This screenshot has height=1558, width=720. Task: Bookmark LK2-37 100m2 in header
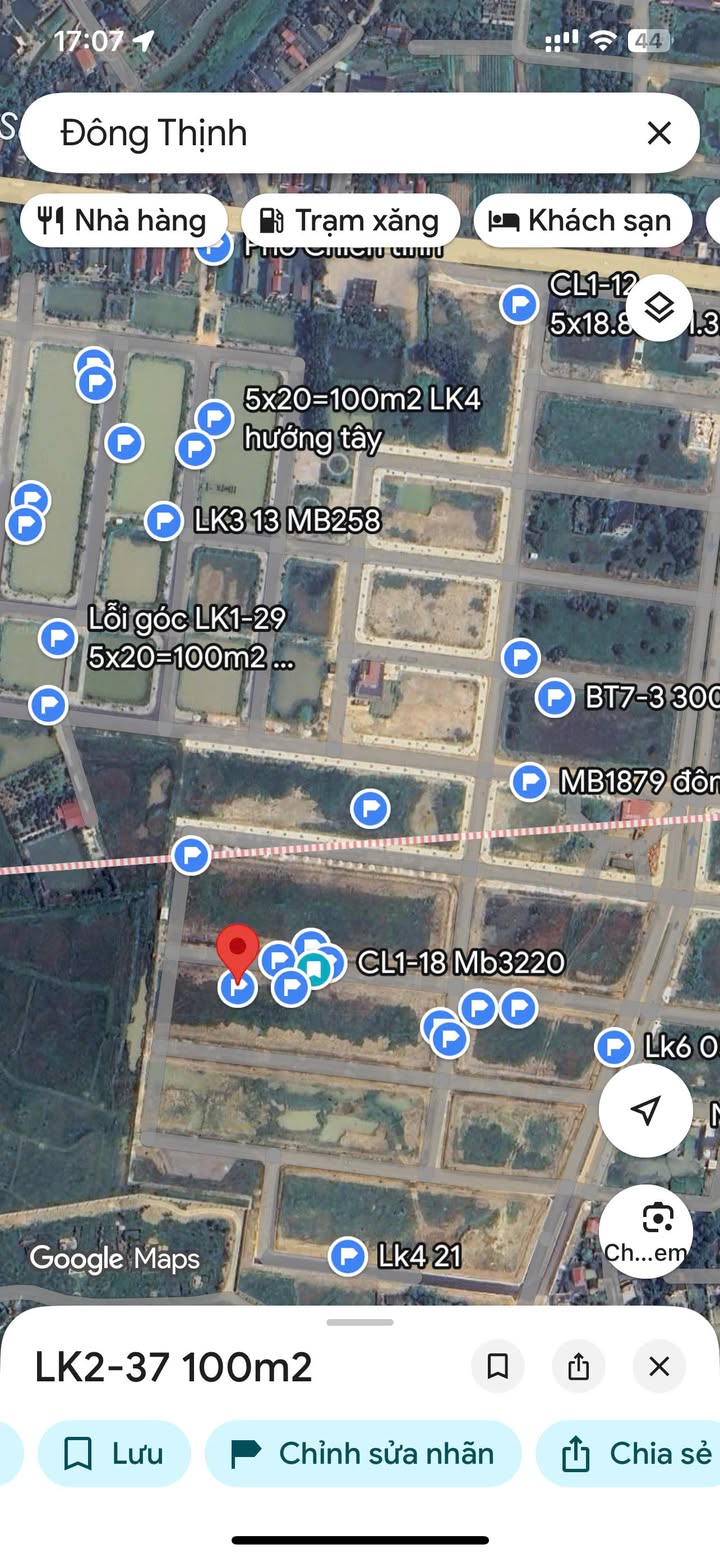[497, 1366]
